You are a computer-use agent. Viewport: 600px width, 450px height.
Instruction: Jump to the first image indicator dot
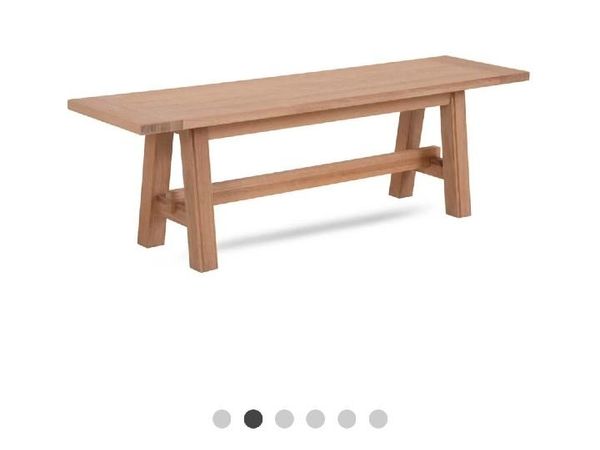(x=222, y=419)
